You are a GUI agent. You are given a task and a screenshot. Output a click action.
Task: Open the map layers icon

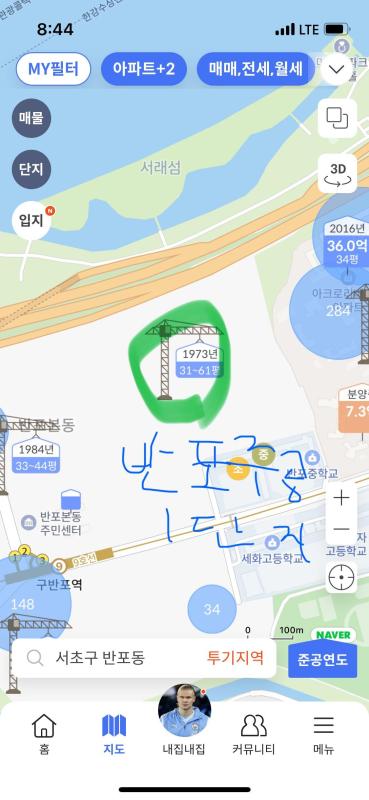pos(337,118)
